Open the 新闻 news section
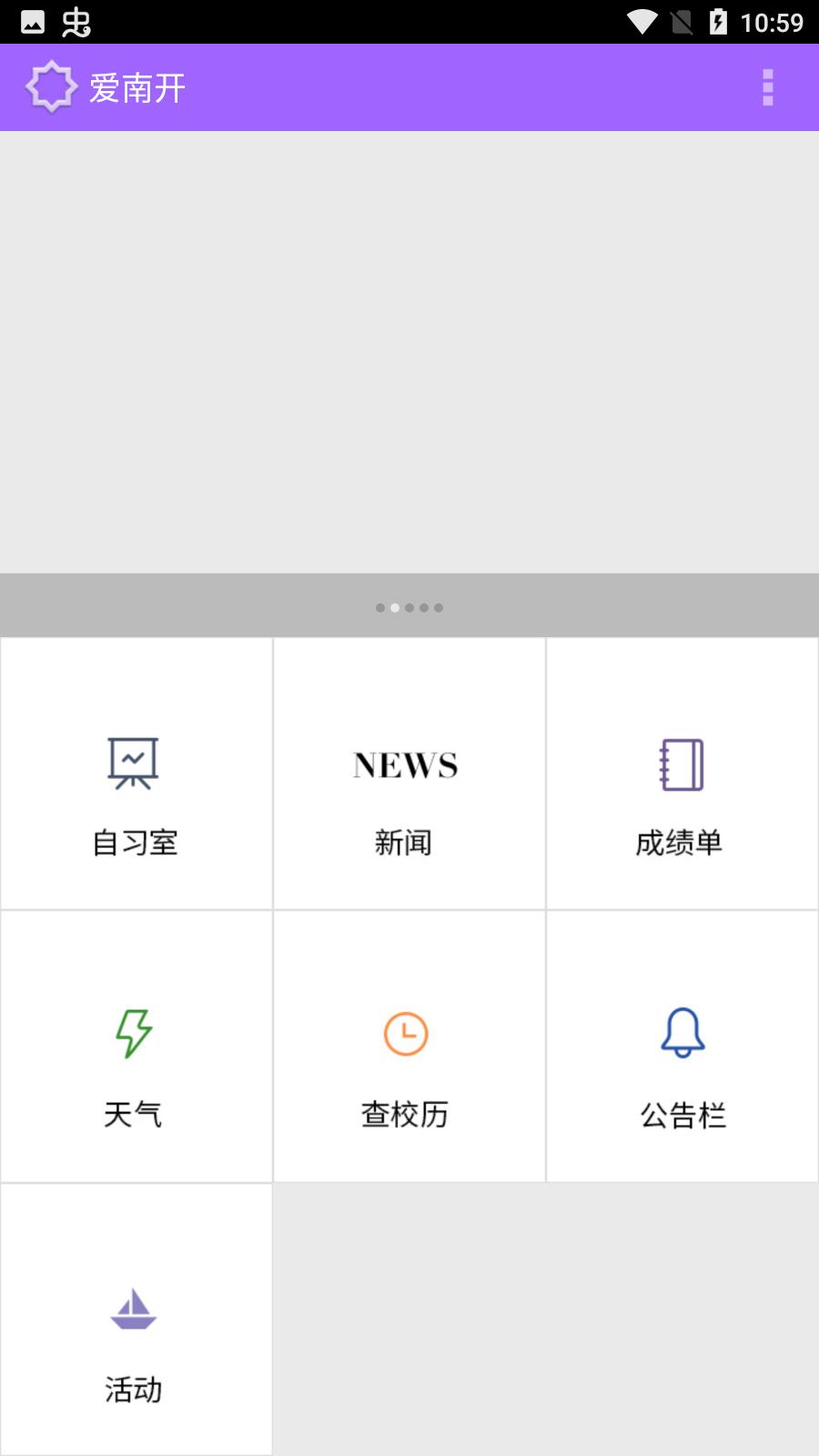This screenshot has height=1456, width=819. (409, 773)
